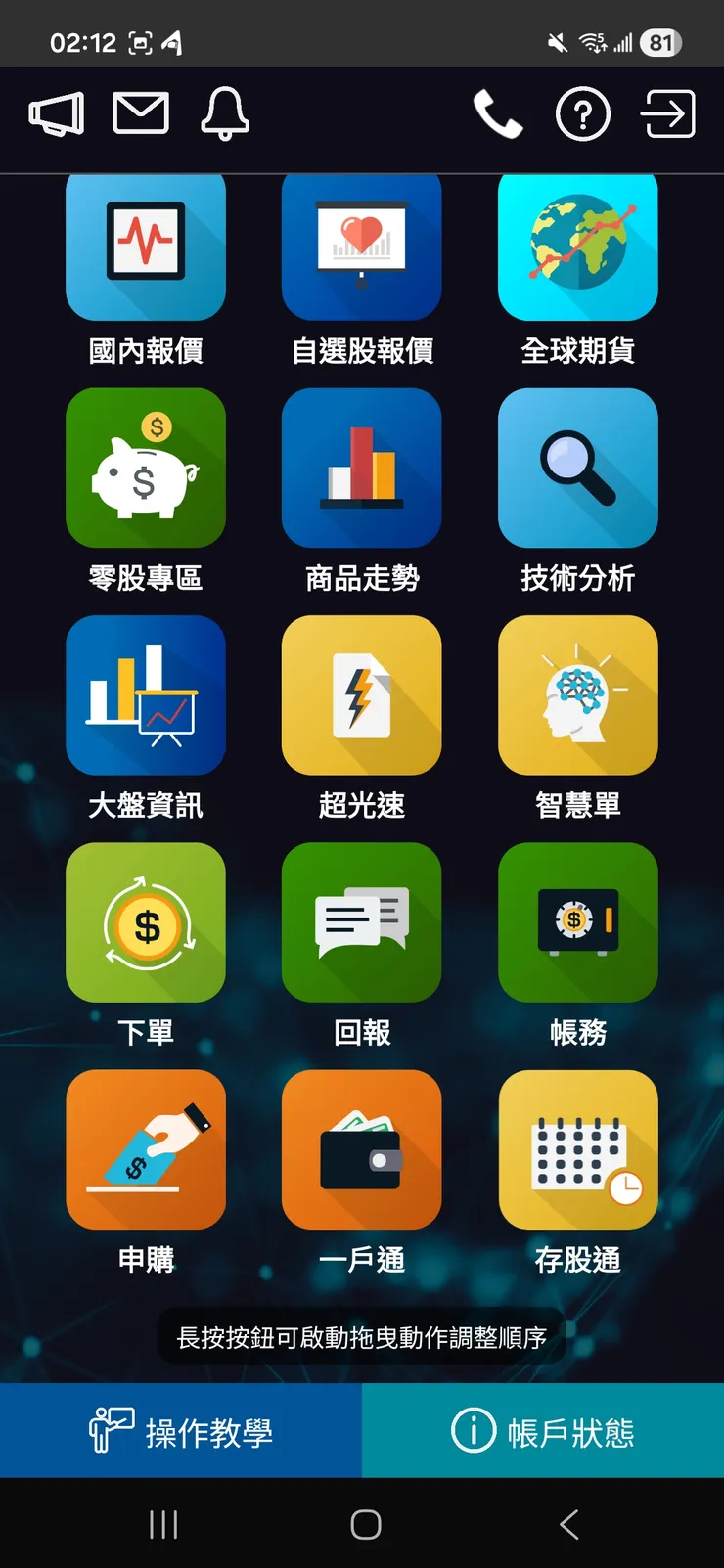Open the mail inbox icon
Viewport: 724px width, 1568px height.
click(141, 113)
